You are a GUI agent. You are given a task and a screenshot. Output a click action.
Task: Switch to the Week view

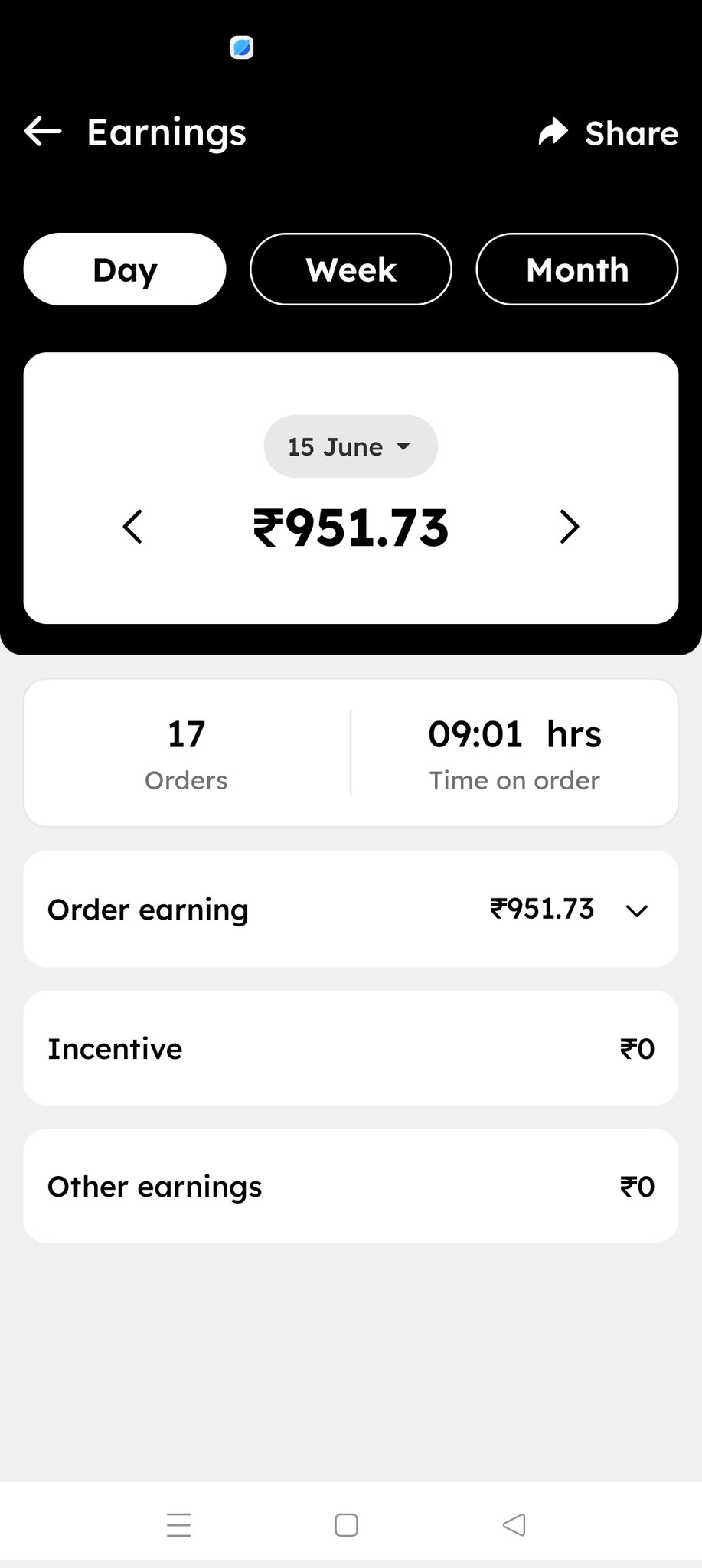pyautogui.click(x=351, y=269)
